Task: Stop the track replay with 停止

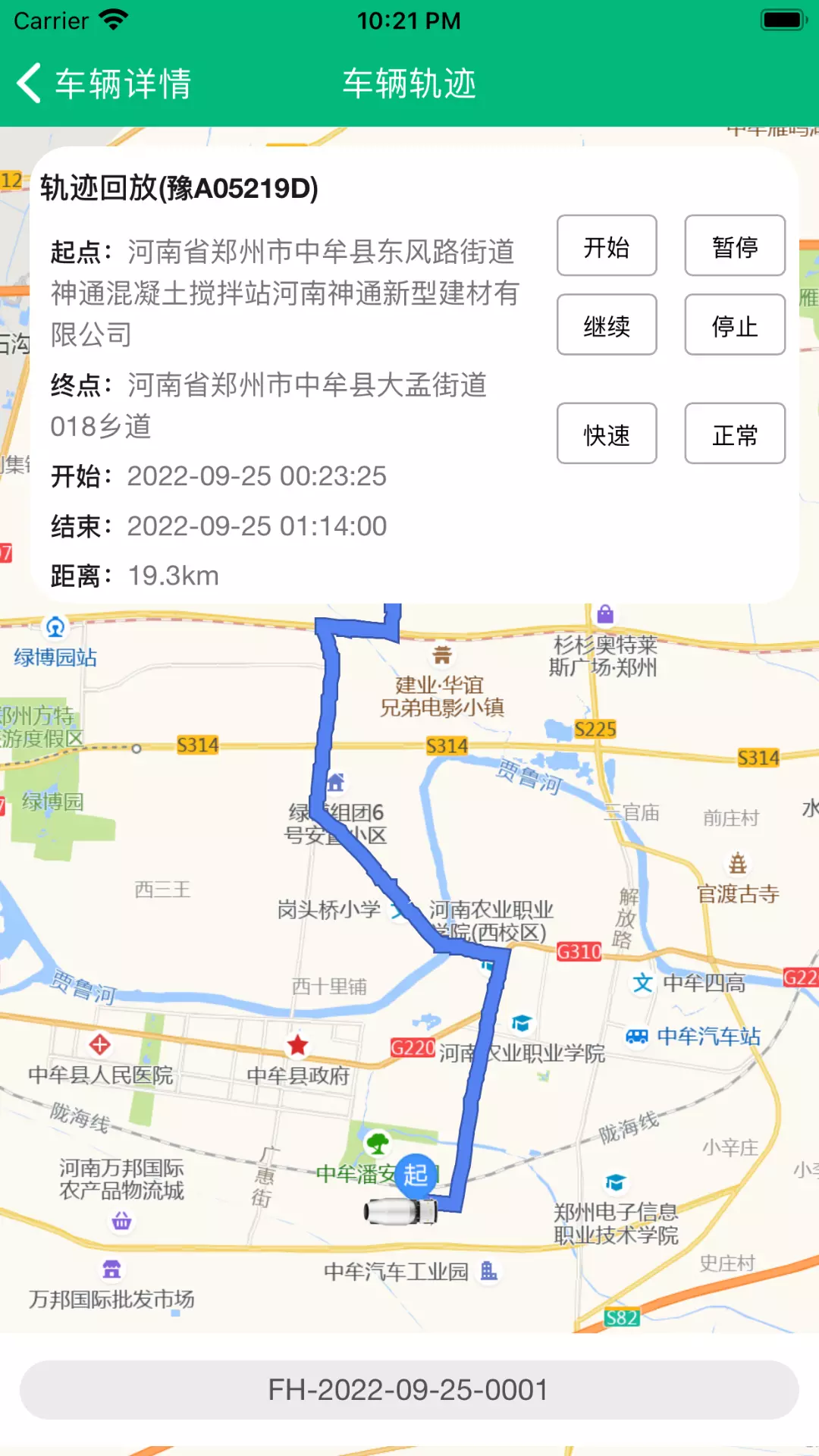Action: click(735, 325)
